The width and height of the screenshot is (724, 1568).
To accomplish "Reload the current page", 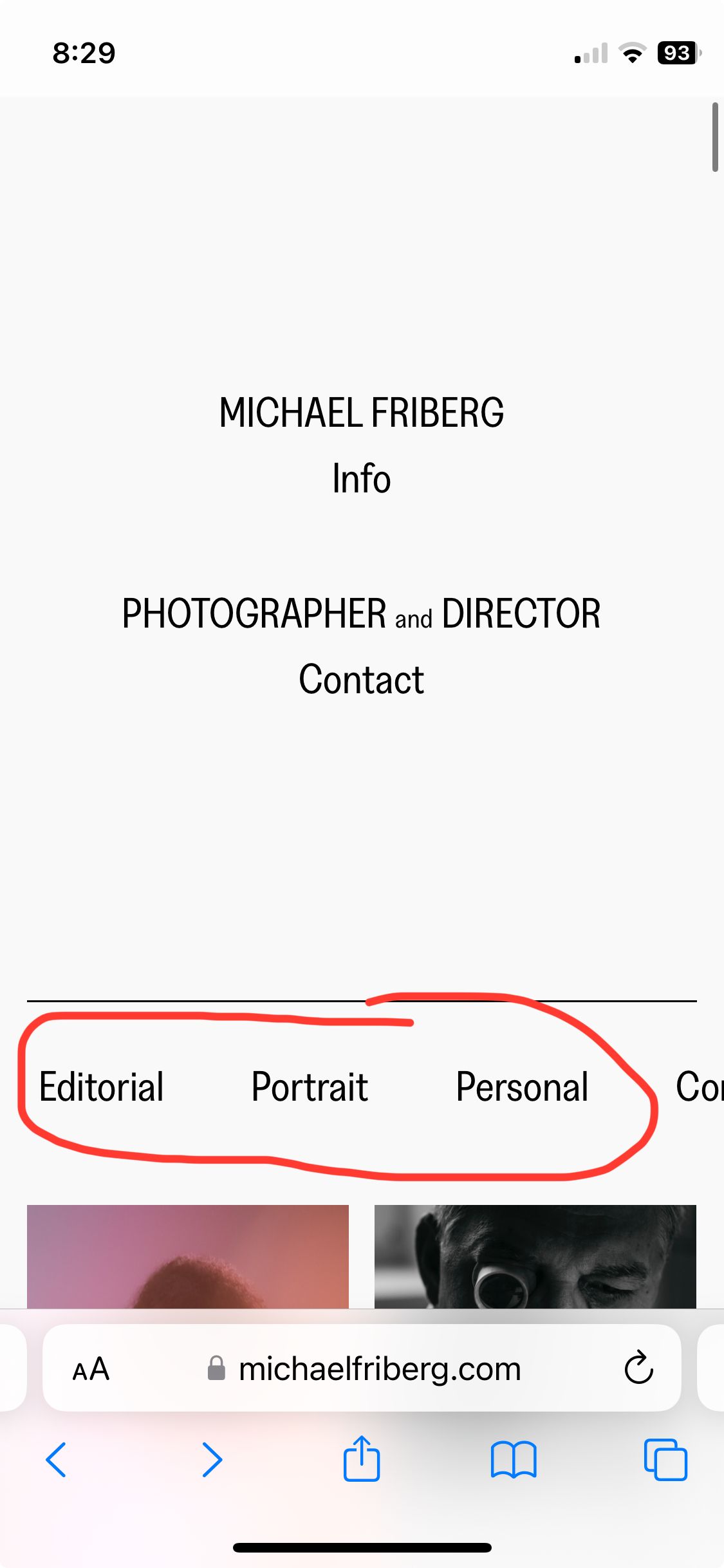I will [x=638, y=1369].
